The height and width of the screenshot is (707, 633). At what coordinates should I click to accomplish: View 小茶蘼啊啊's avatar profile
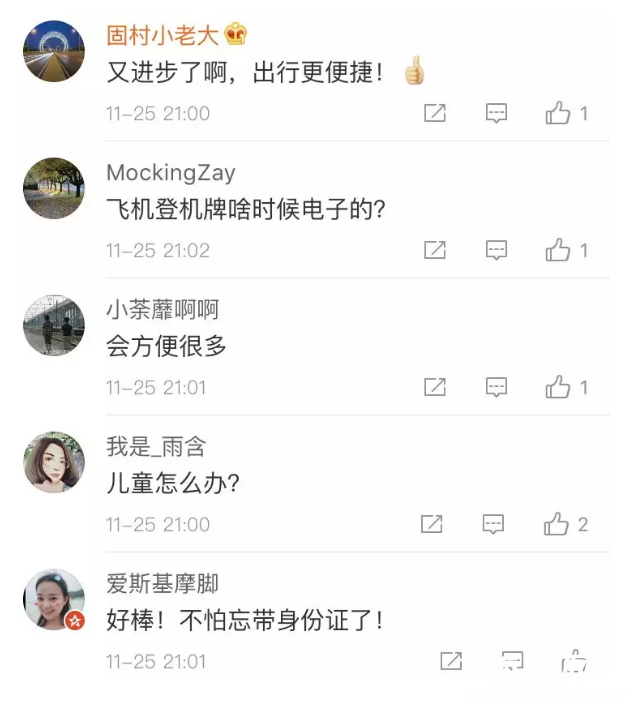(54, 325)
